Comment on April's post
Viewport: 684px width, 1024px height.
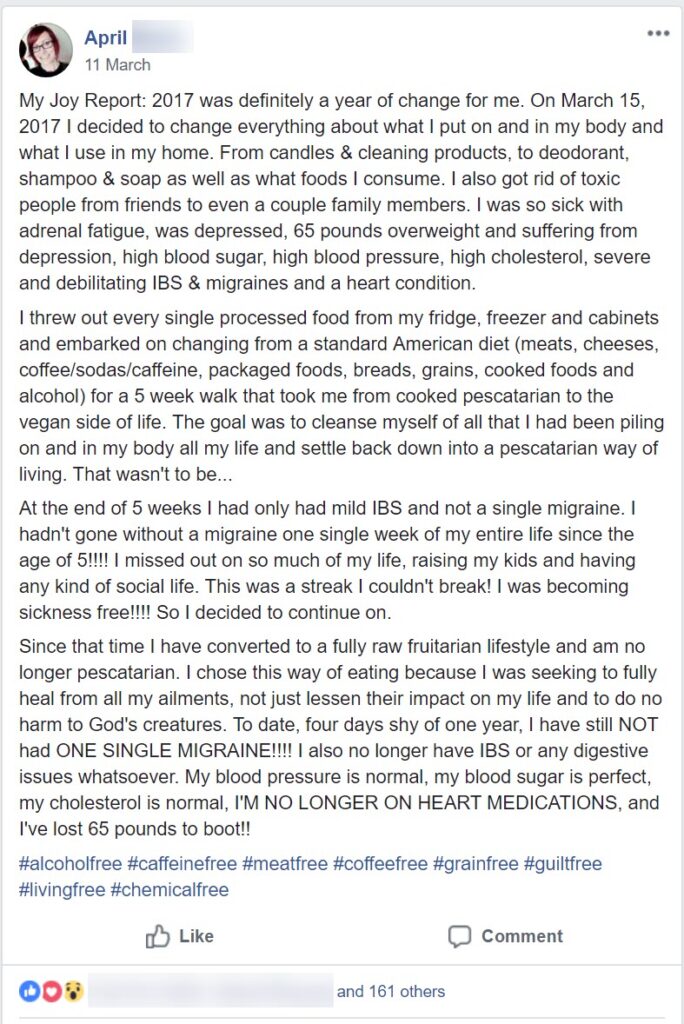tap(505, 936)
